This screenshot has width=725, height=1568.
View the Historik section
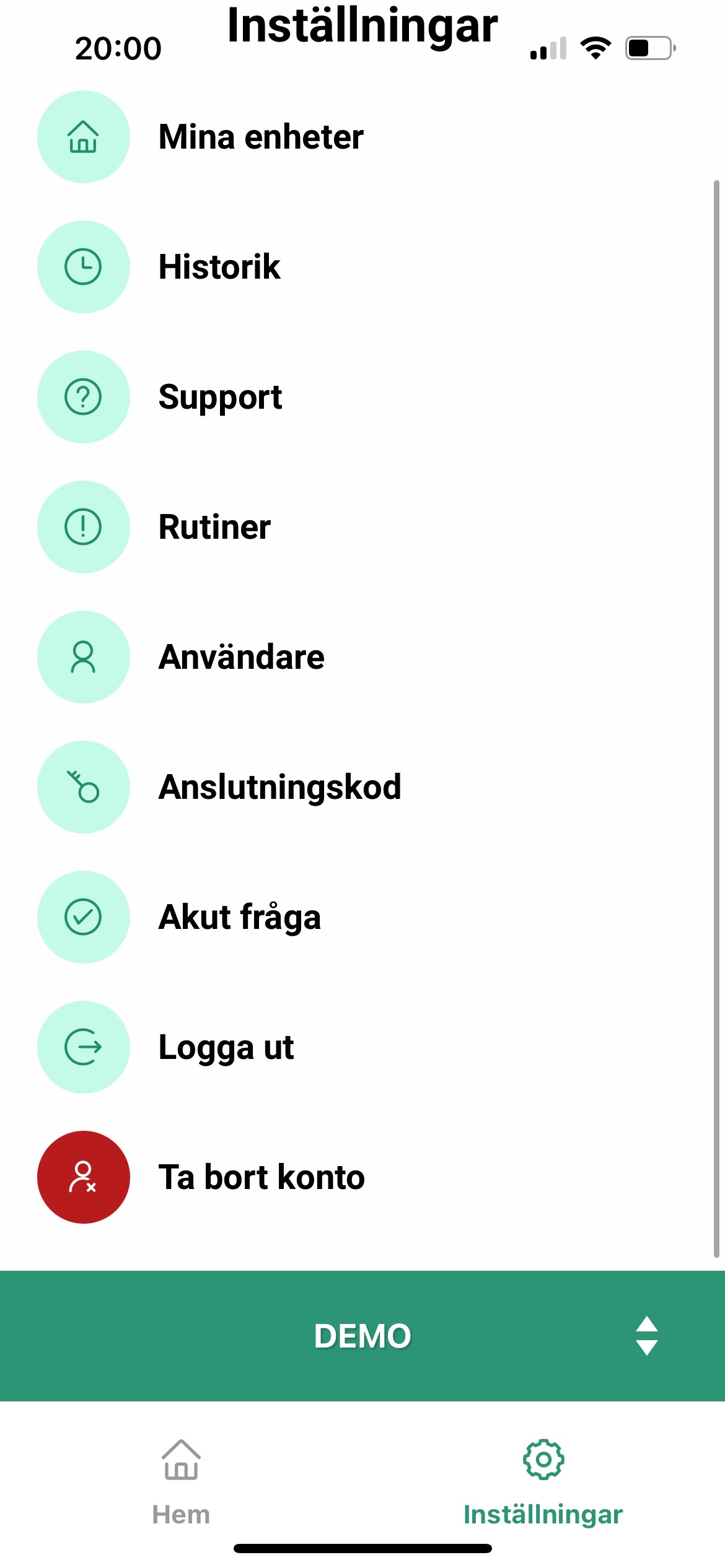[x=219, y=267]
